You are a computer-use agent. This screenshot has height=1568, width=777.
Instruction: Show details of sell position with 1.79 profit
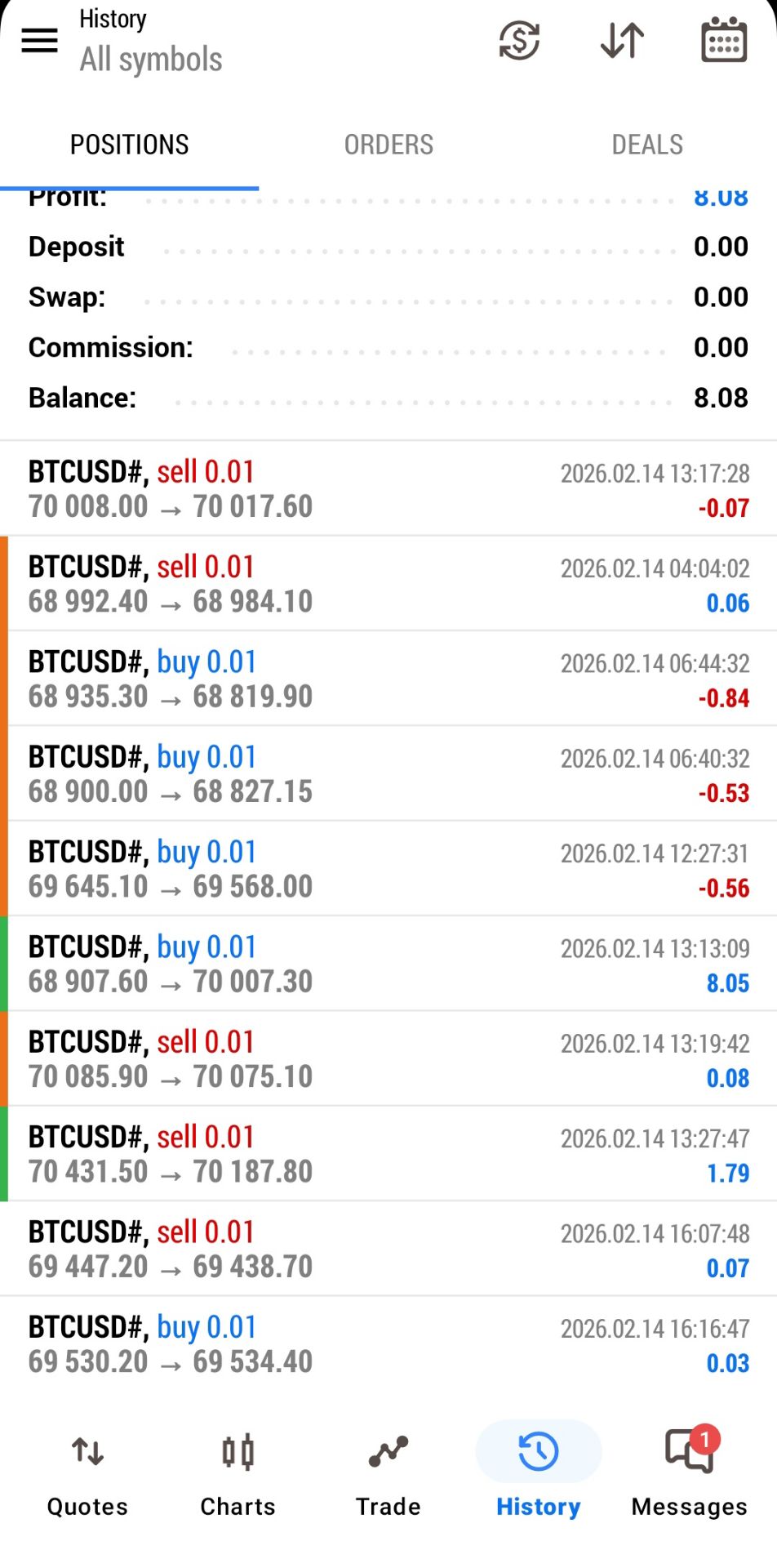(x=388, y=1154)
